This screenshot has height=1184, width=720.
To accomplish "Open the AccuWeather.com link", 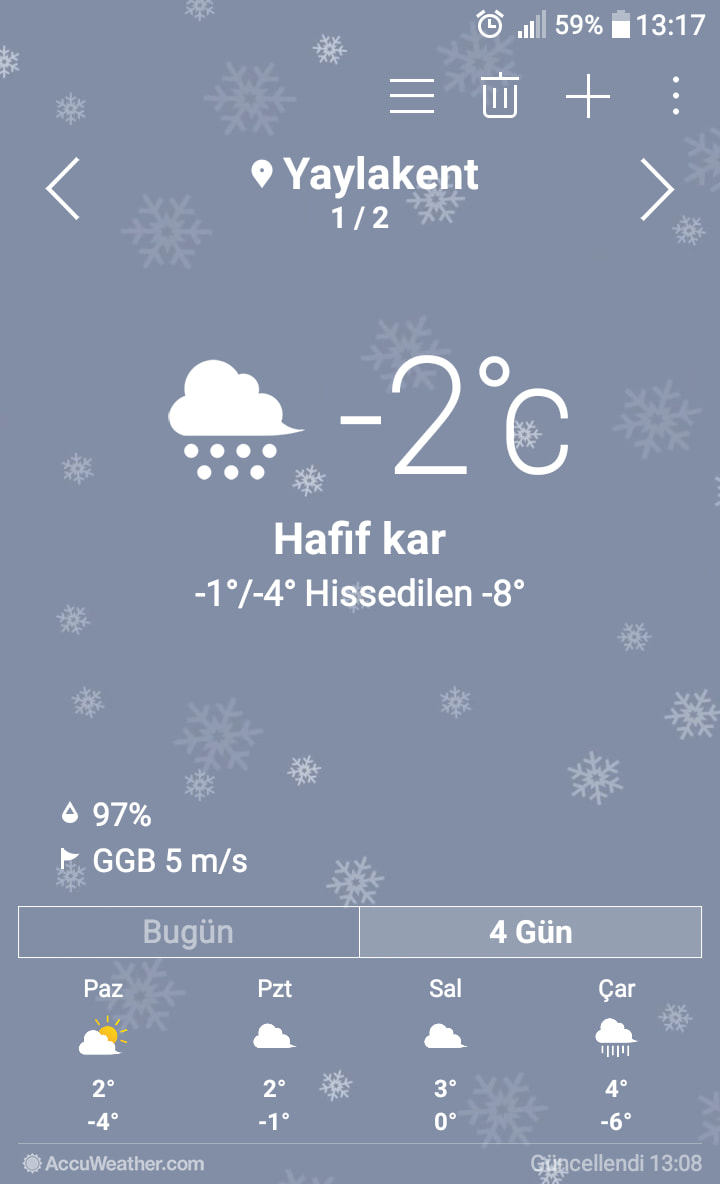I will (x=114, y=1164).
